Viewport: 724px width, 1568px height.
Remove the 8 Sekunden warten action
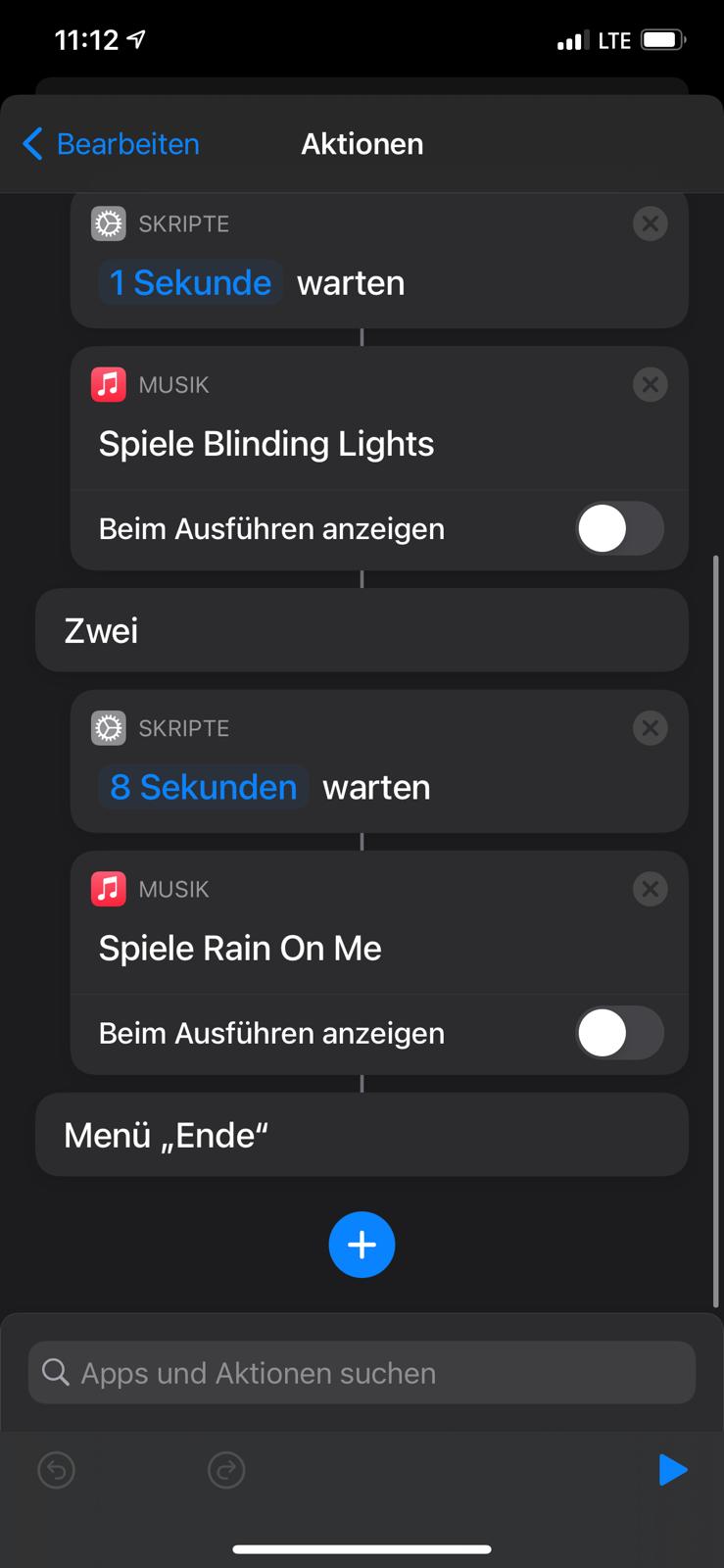coord(650,728)
